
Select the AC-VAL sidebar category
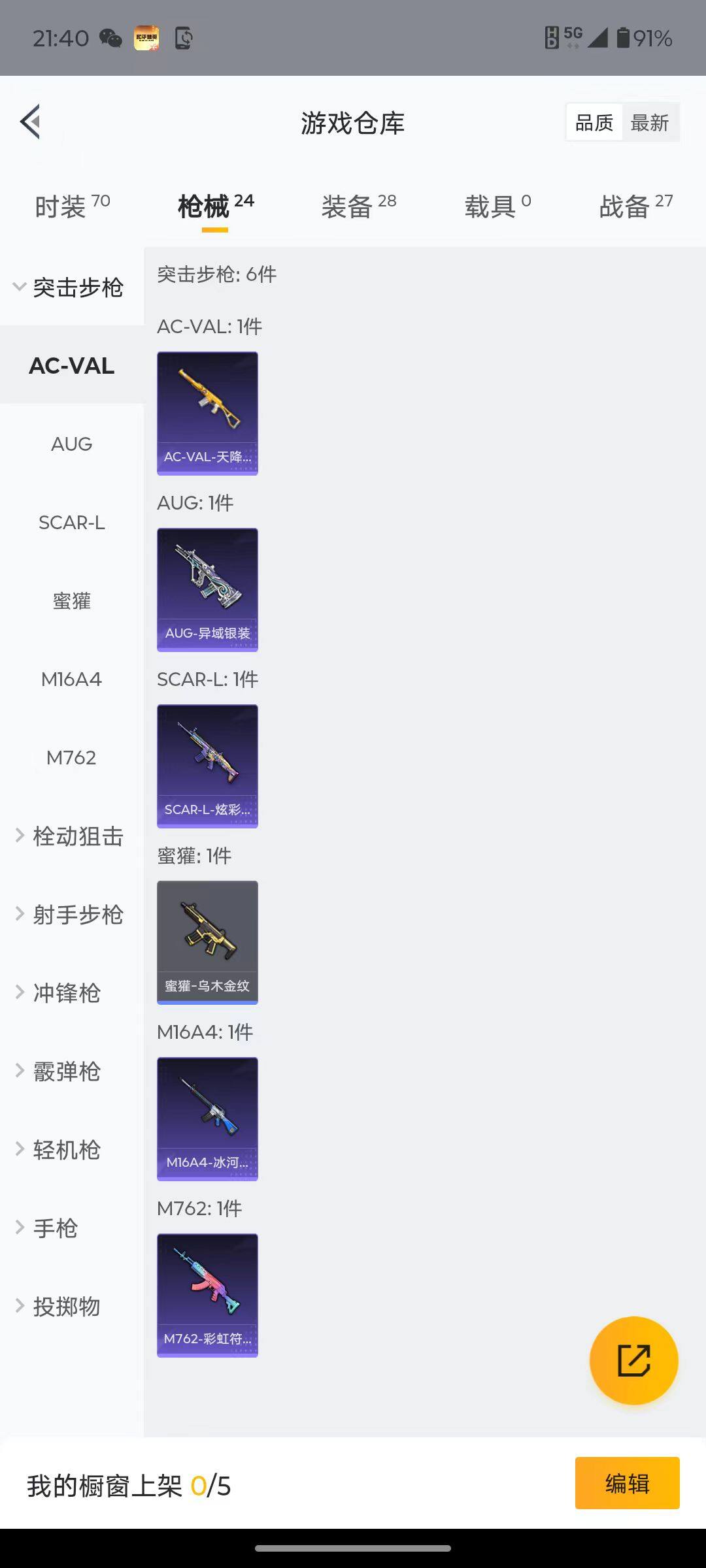point(71,366)
